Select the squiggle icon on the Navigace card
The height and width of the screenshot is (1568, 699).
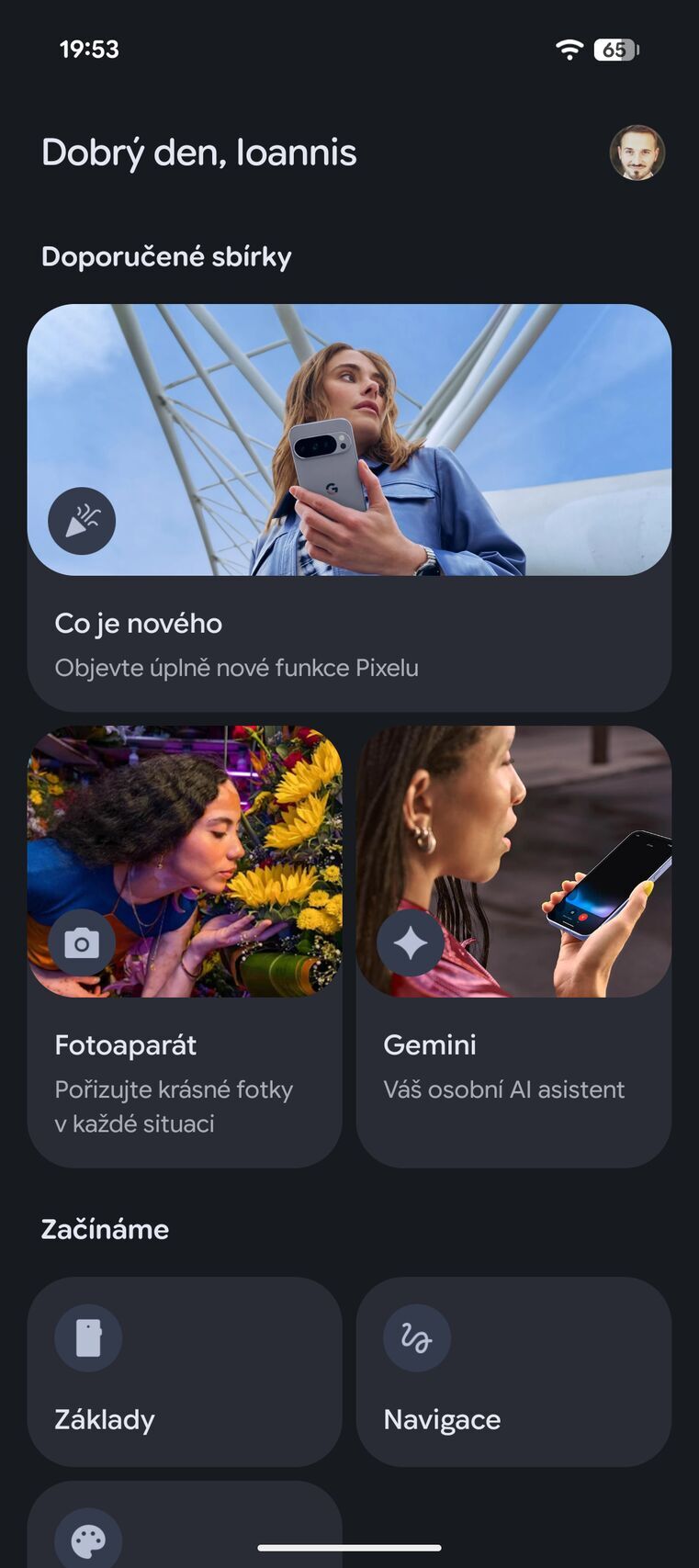(417, 1337)
